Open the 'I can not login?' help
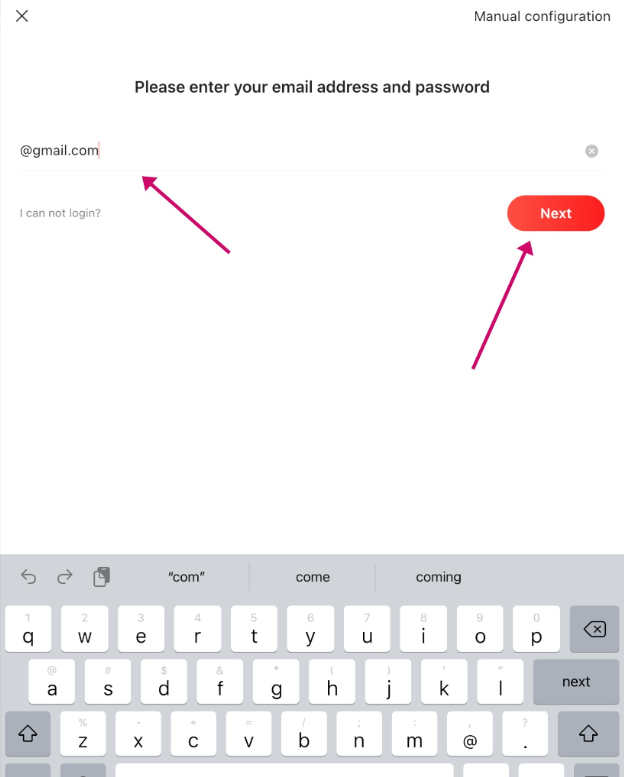The width and height of the screenshot is (624, 777). pos(60,213)
